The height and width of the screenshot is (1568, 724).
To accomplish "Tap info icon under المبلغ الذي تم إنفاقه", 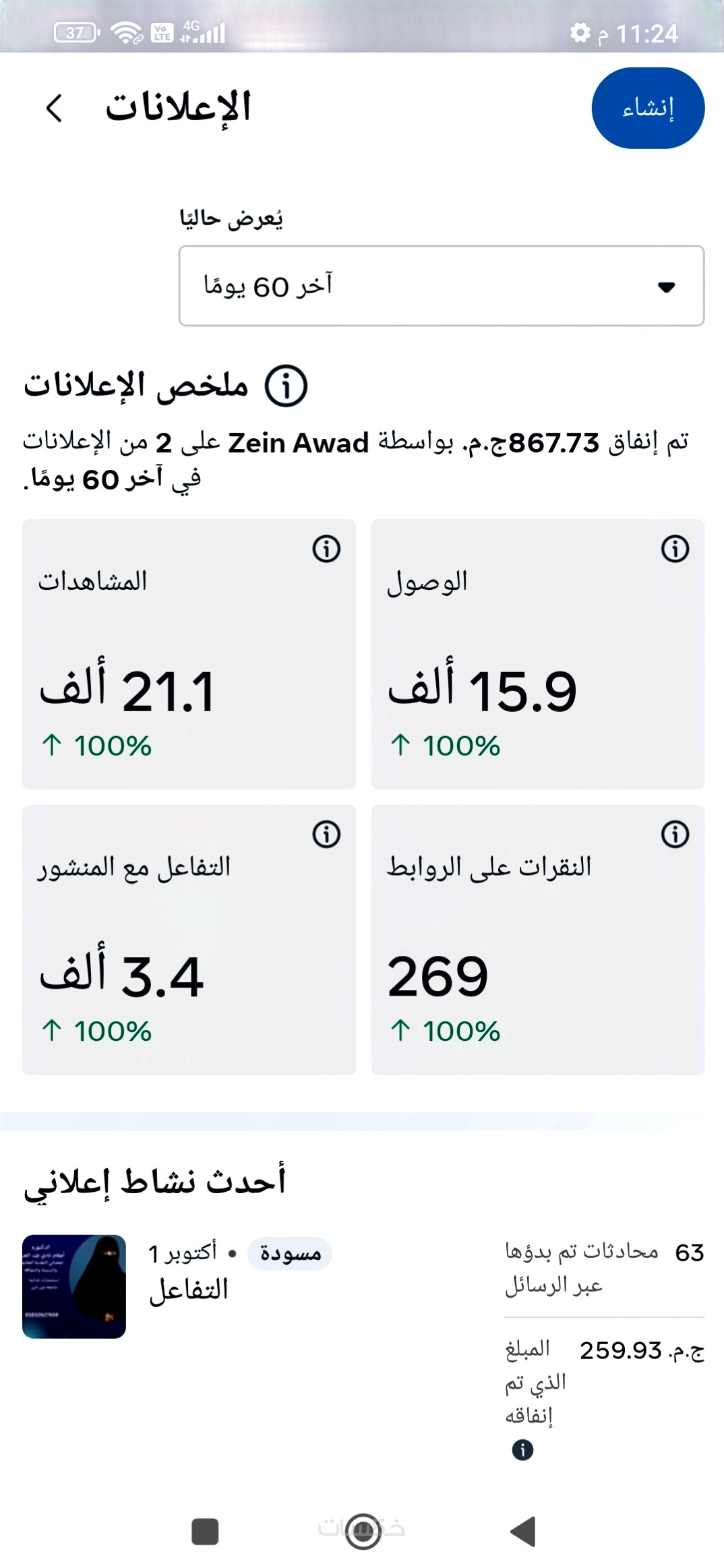I will click(x=522, y=1449).
